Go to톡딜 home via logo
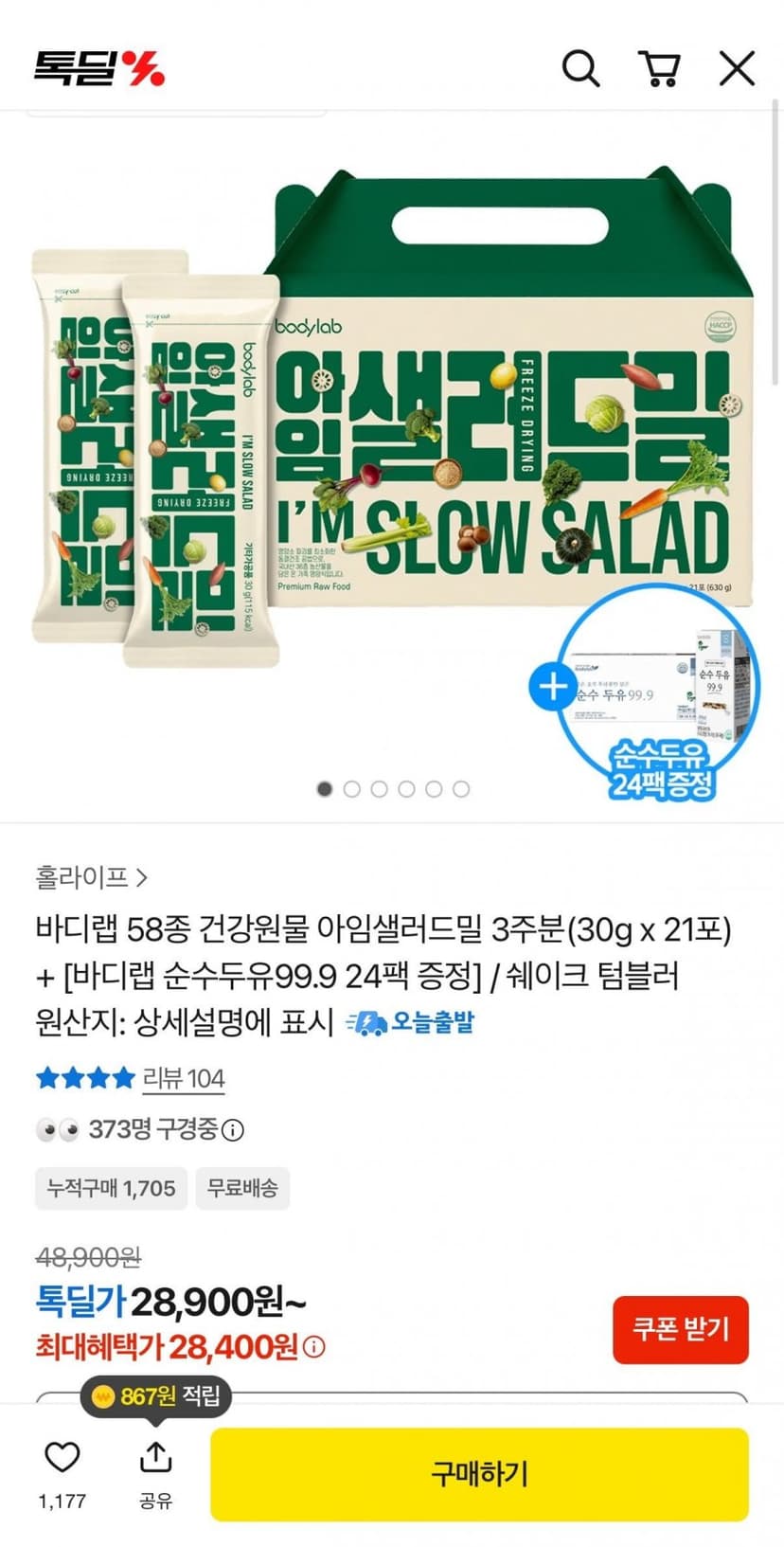The height and width of the screenshot is (1547, 784). pos(99,68)
